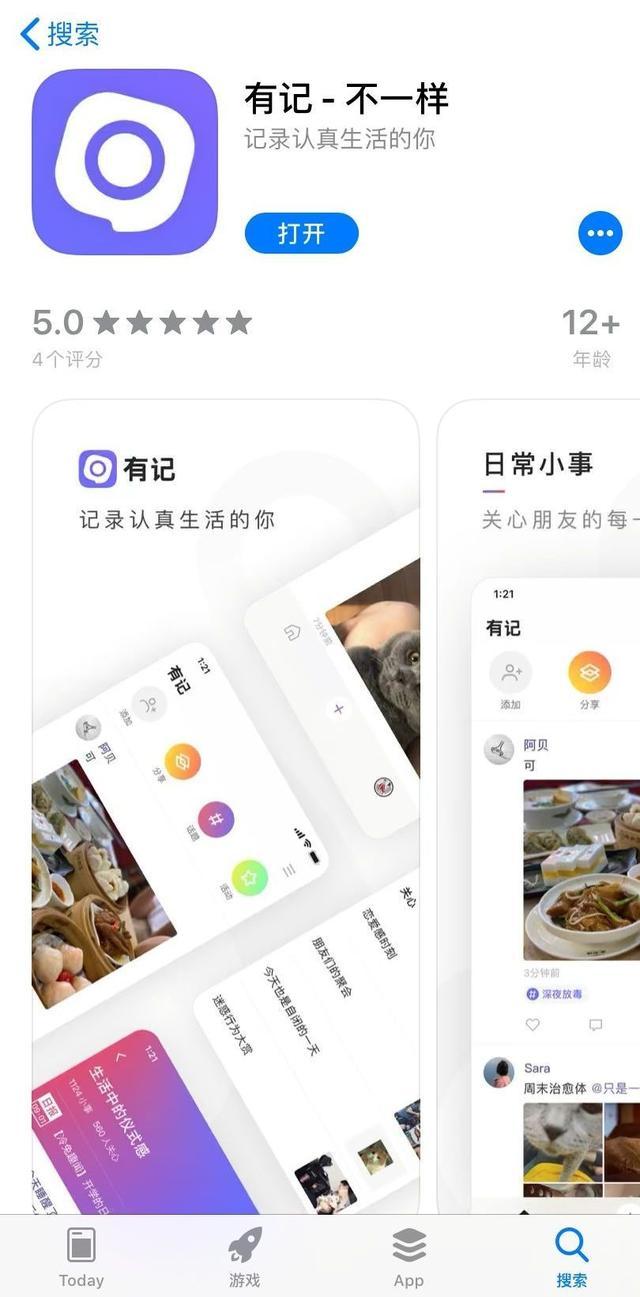Screen dimensions: 640x1297
Task: Switch to the Today tab
Action: 81,1257
